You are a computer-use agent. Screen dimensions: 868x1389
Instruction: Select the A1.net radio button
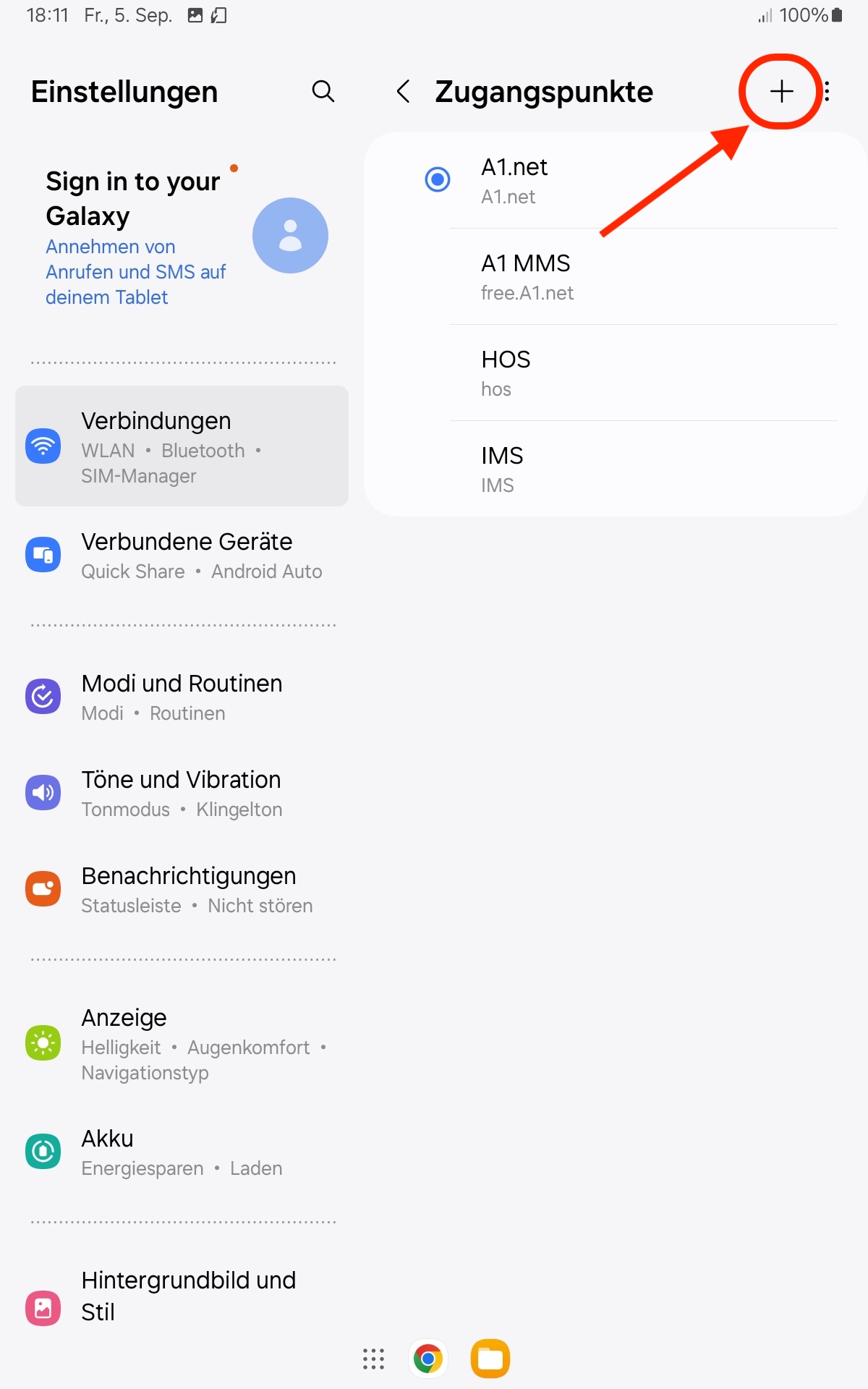click(438, 179)
